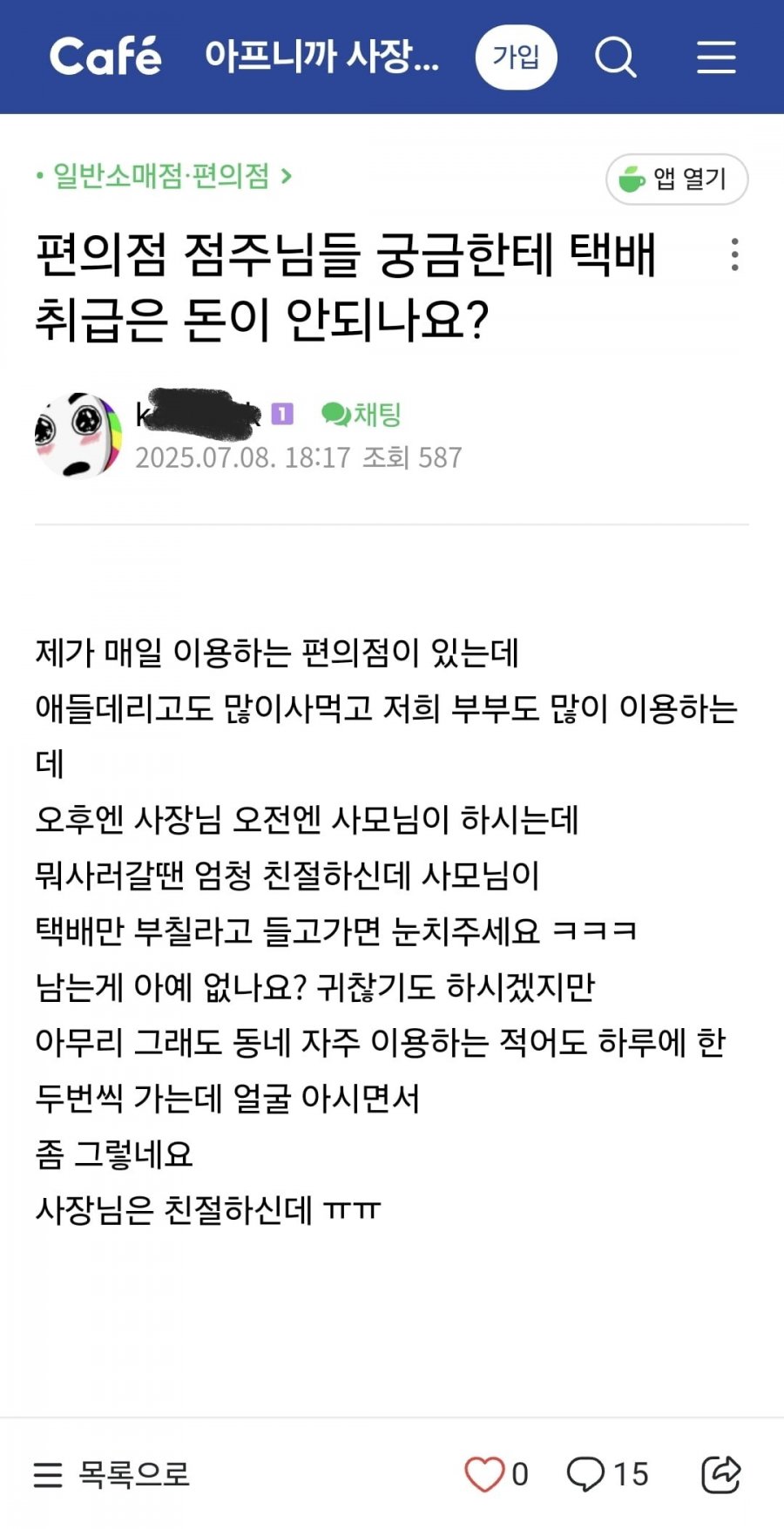Start 채팅 with the author
This screenshot has width=784, height=1529.
click(362, 414)
